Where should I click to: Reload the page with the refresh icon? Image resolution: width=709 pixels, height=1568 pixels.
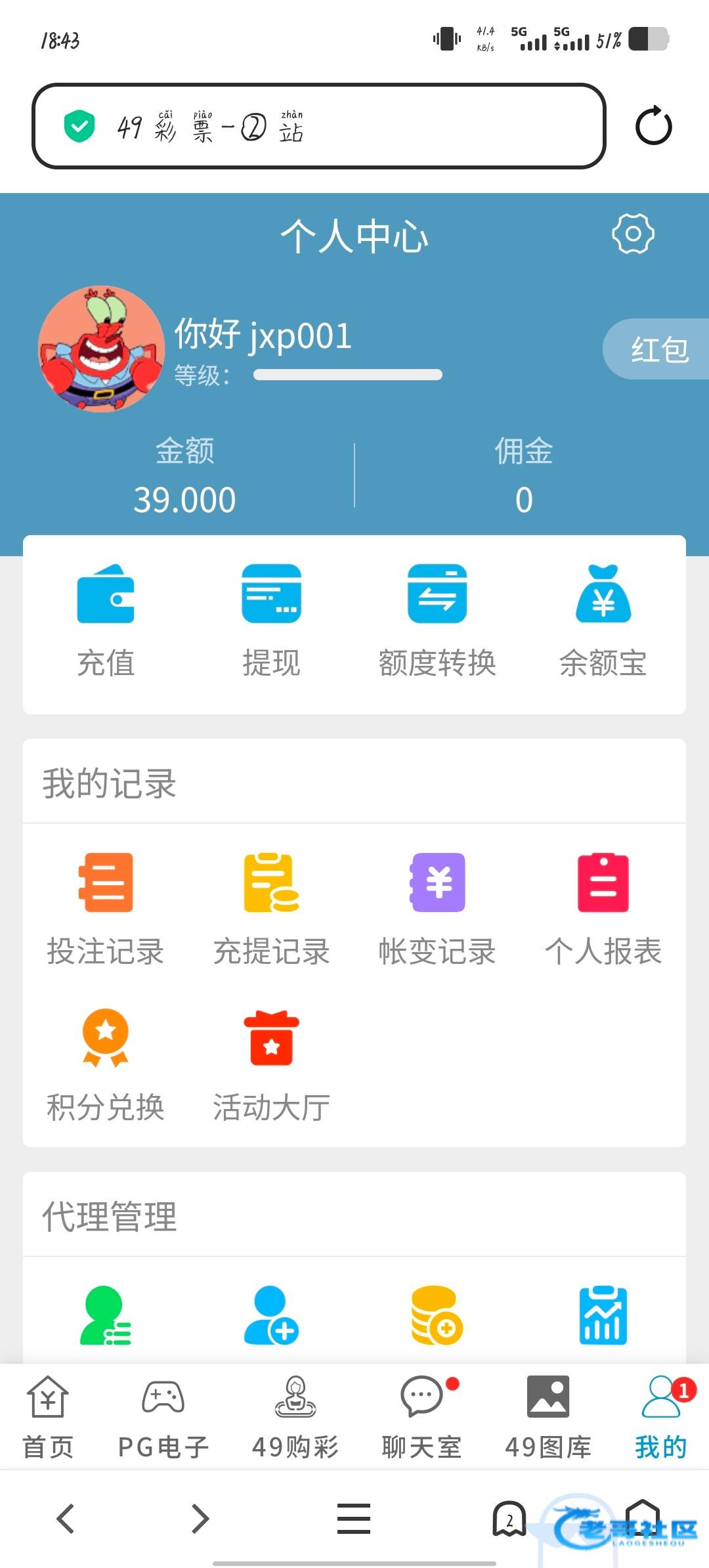(654, 126)
